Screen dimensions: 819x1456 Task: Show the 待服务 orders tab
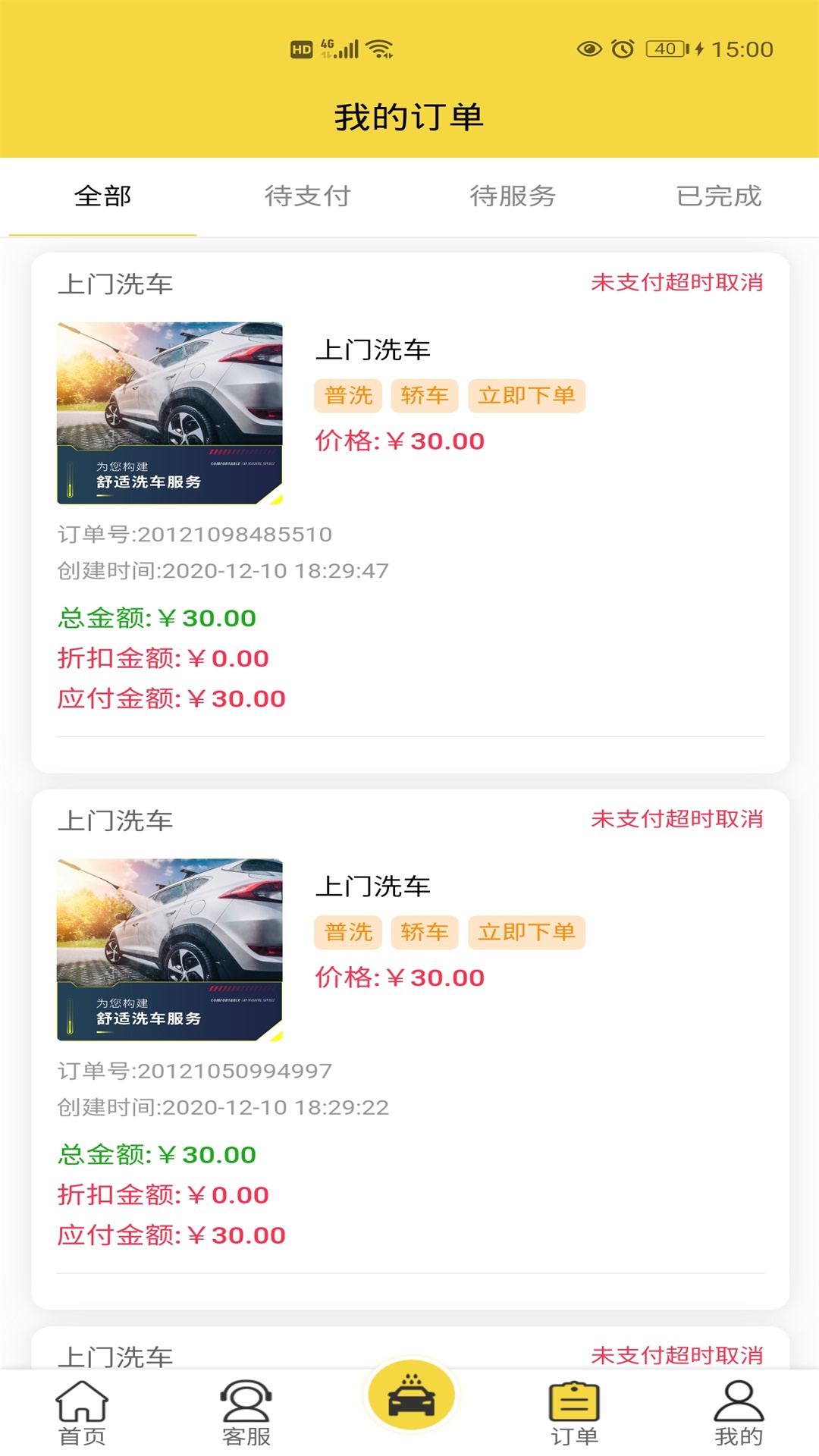click(x=513, y=196)
